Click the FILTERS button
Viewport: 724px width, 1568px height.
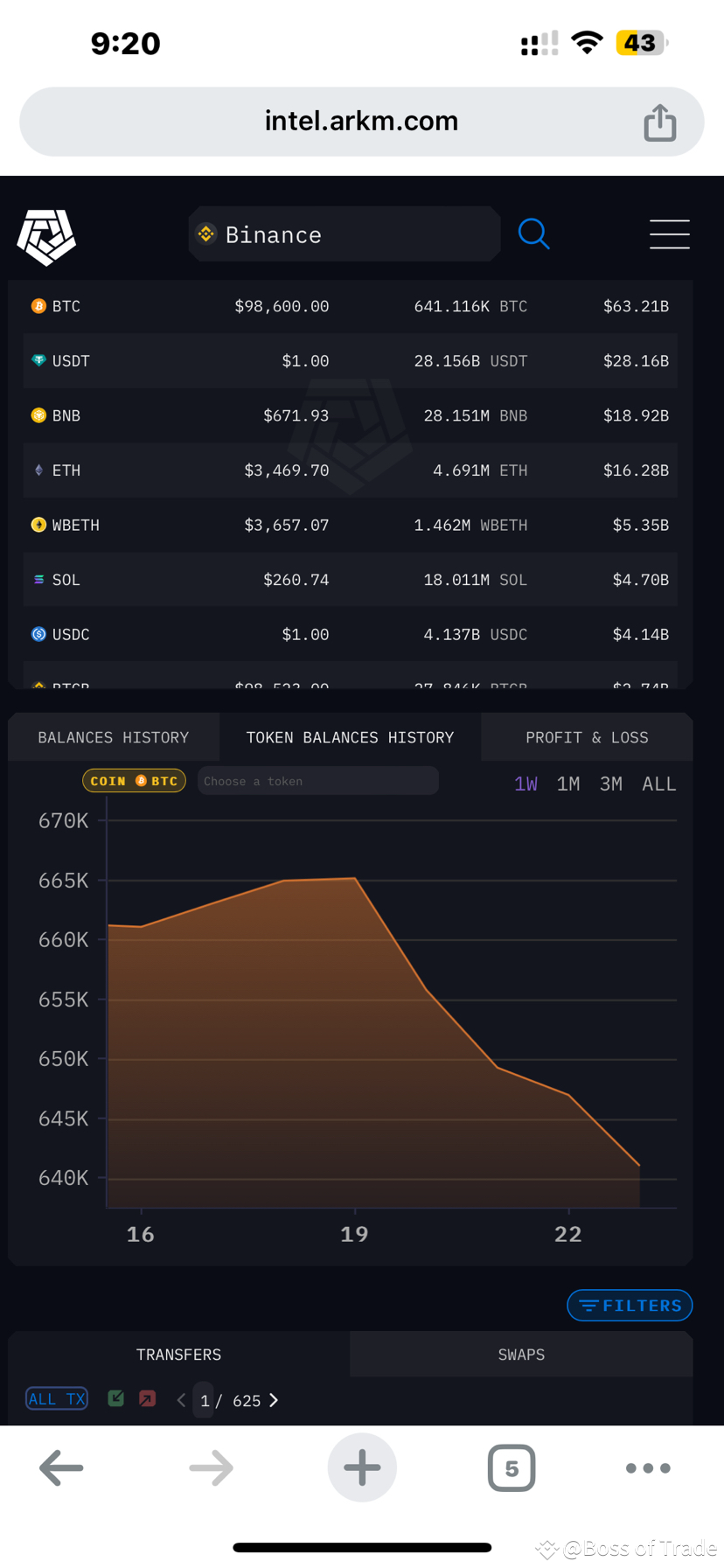coord(630,1305)
